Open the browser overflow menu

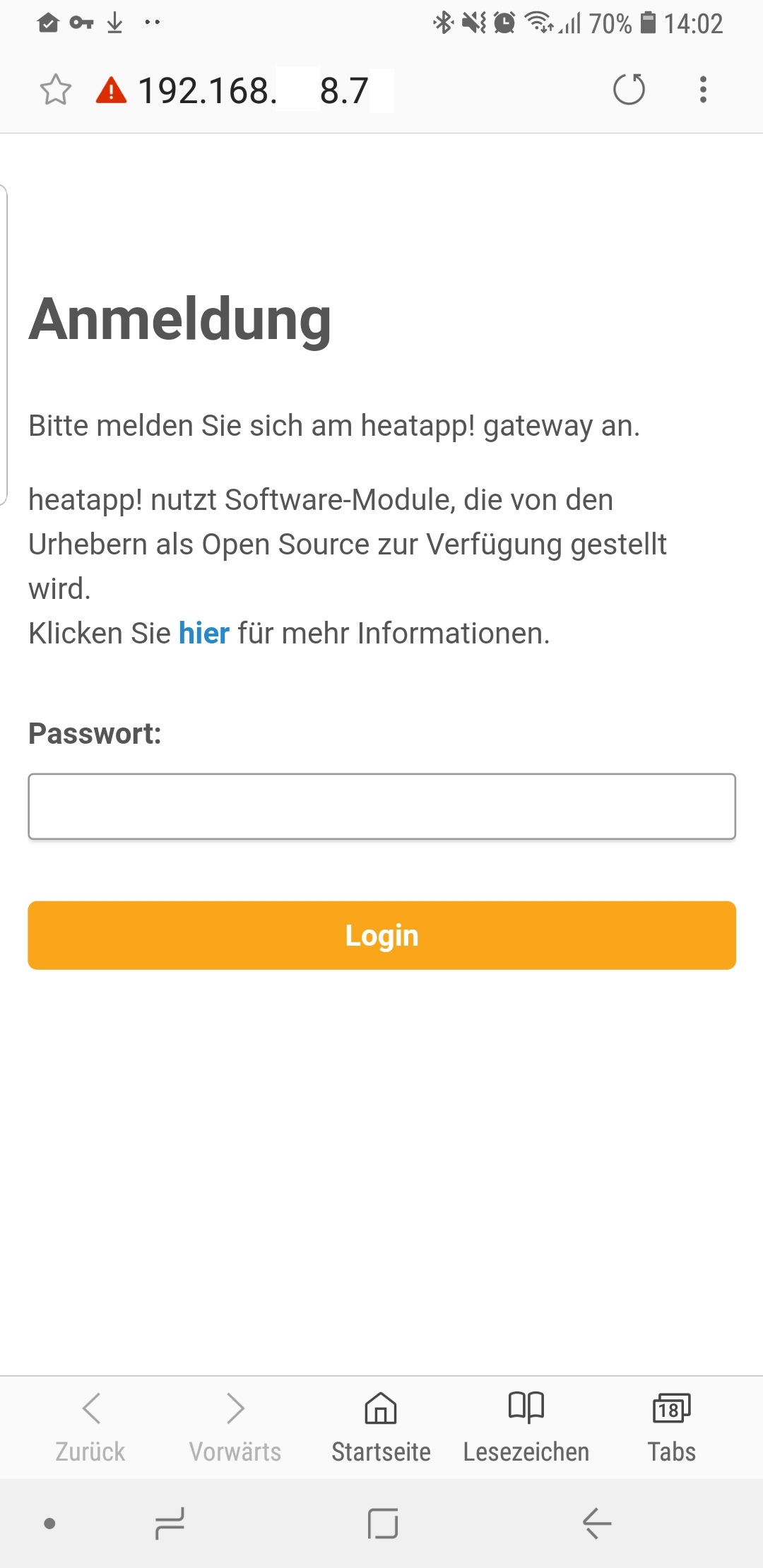tap(702, 90)
